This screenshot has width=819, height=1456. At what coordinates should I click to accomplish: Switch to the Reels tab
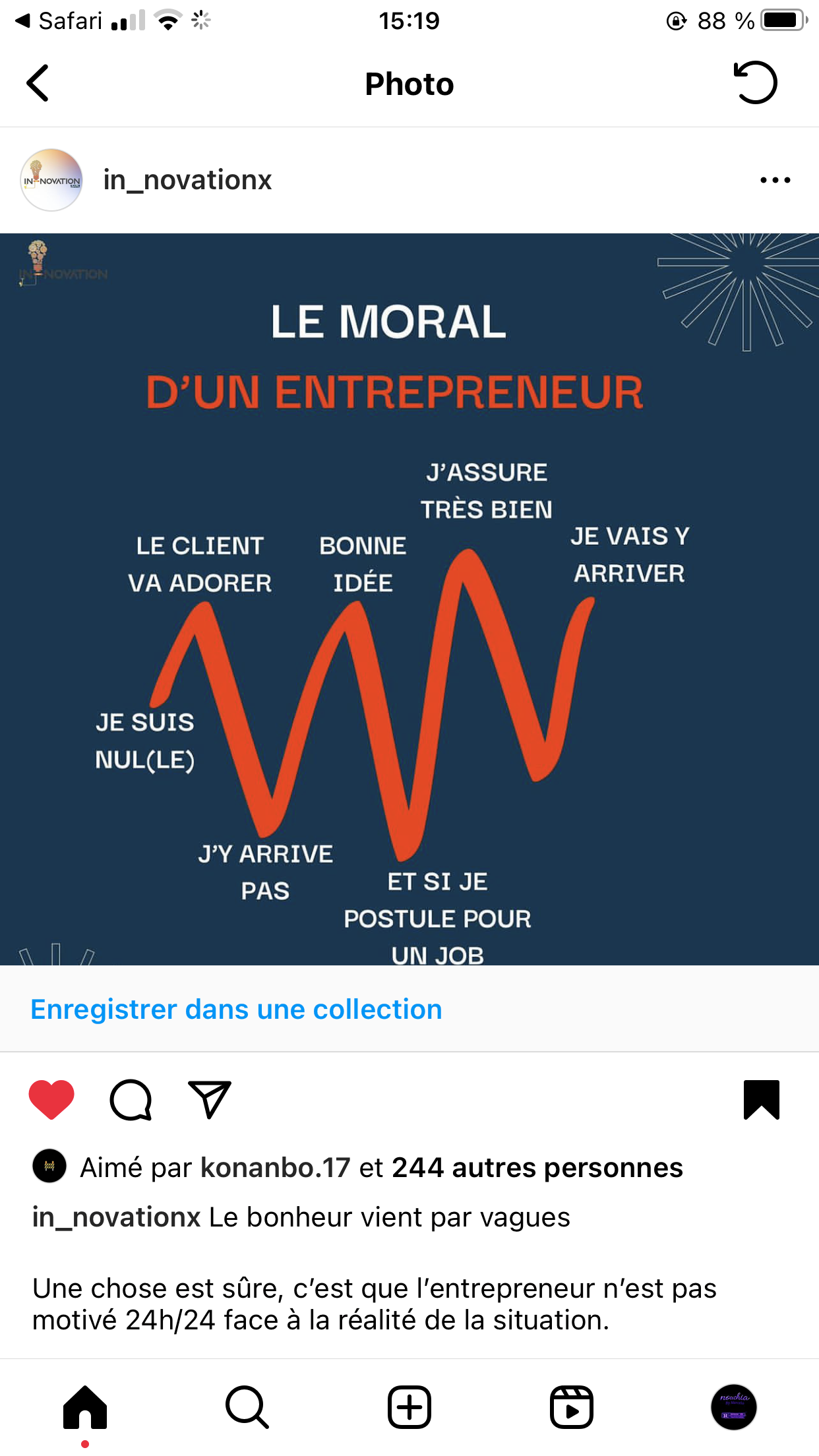point(572,1407)
